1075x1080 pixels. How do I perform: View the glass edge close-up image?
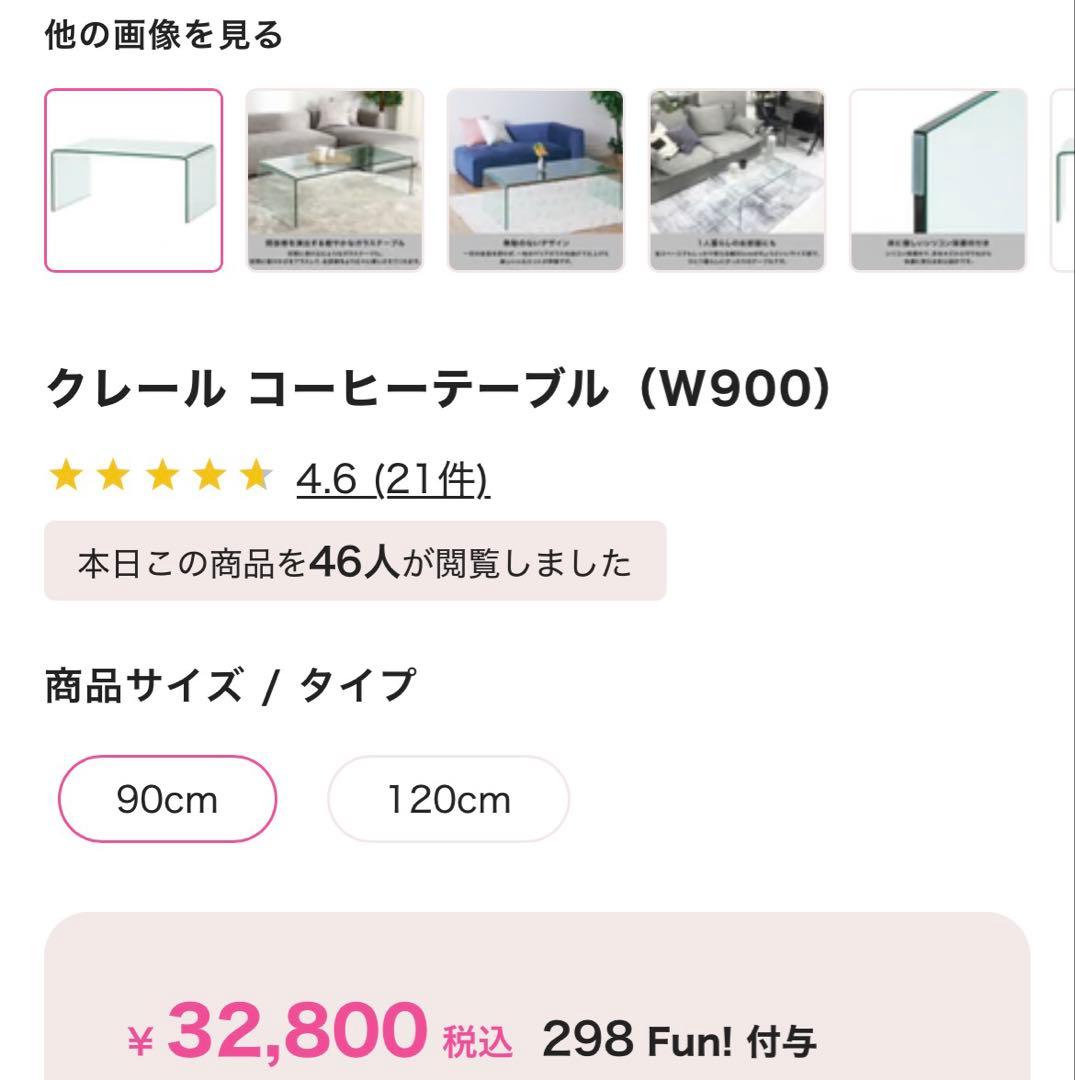(938, 180)
